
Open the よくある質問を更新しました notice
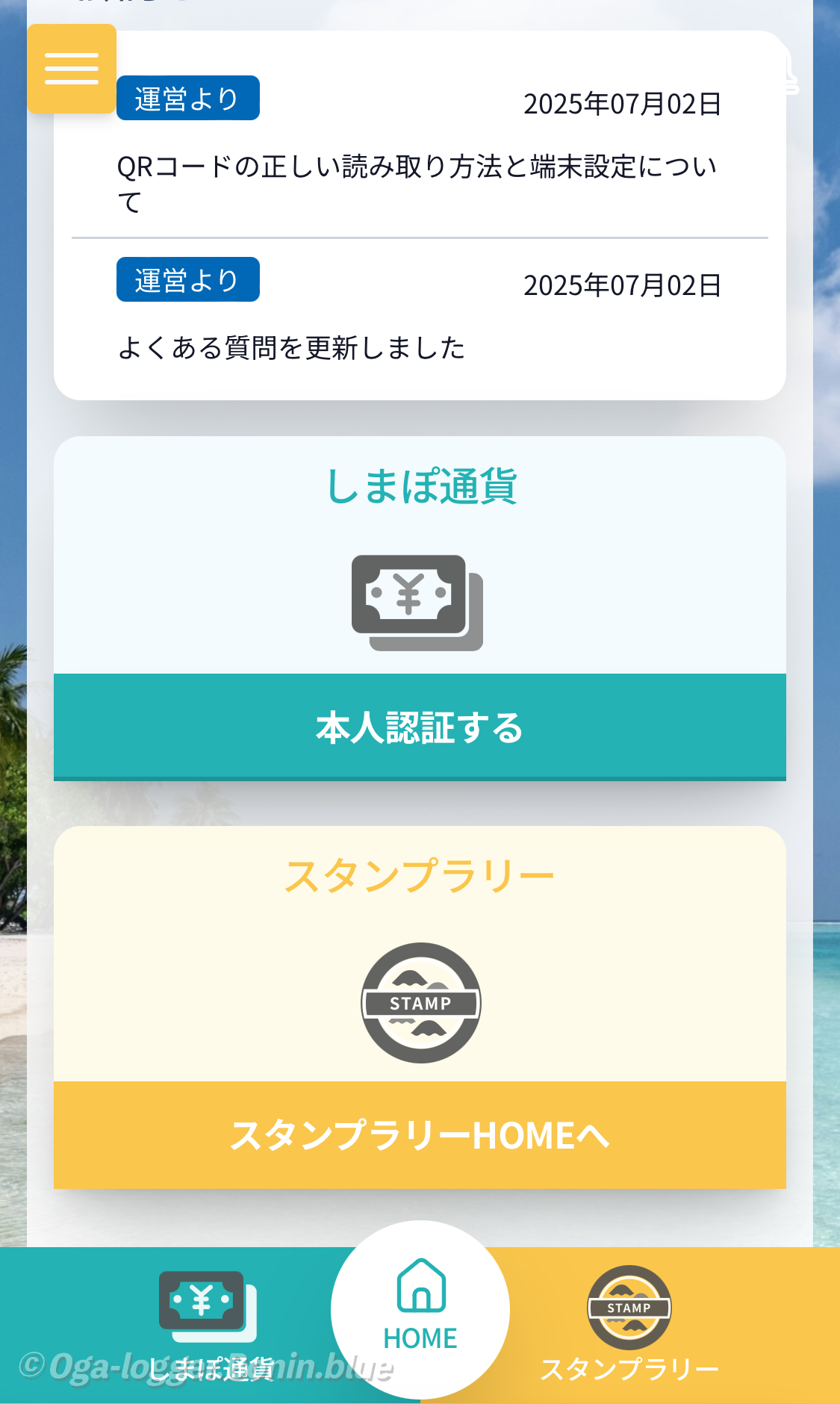pyautogui.click(x=291, y=348)
